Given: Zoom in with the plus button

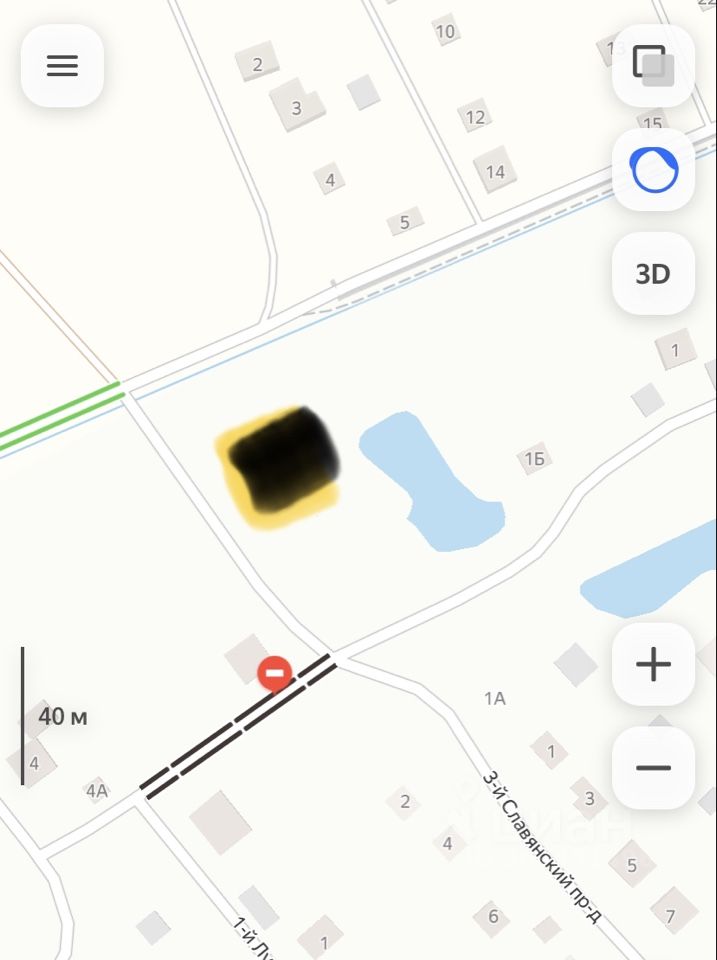Looking at the screenshot, I should pyautogui.click(x=653, y=664).
